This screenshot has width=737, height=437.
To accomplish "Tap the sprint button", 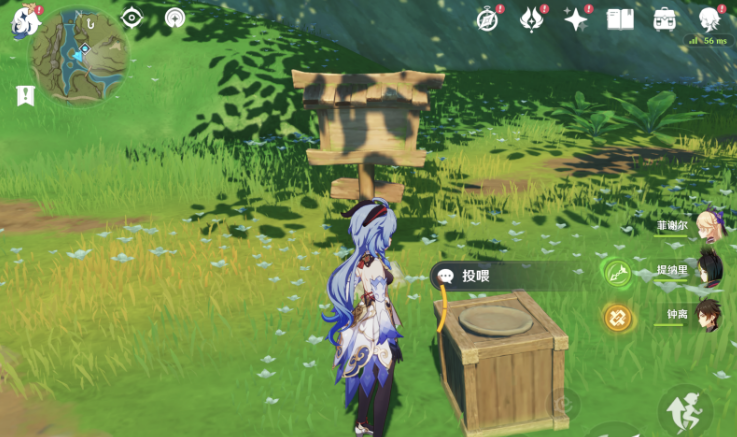I will 686,411.
